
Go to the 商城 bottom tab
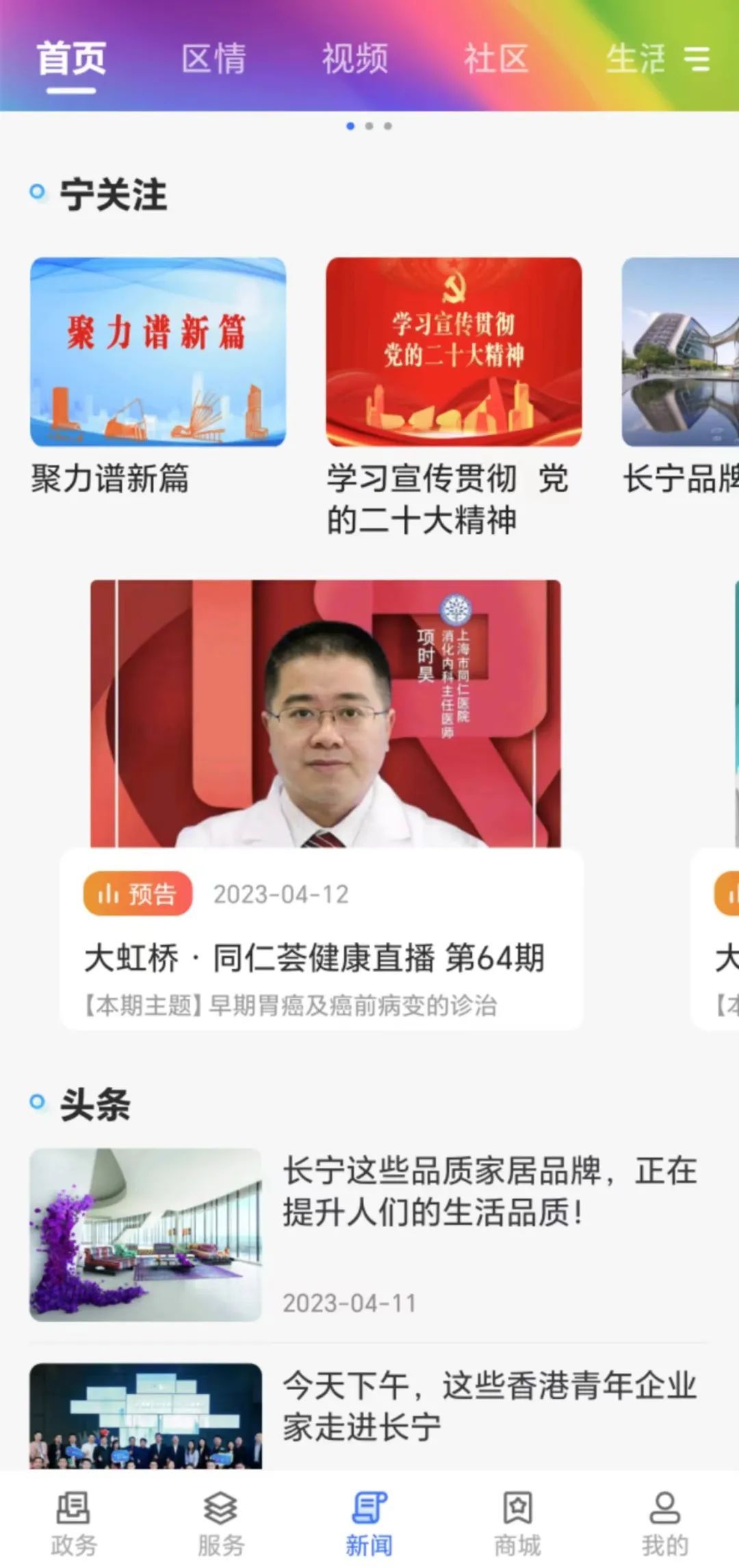[x=517, y=1524]
